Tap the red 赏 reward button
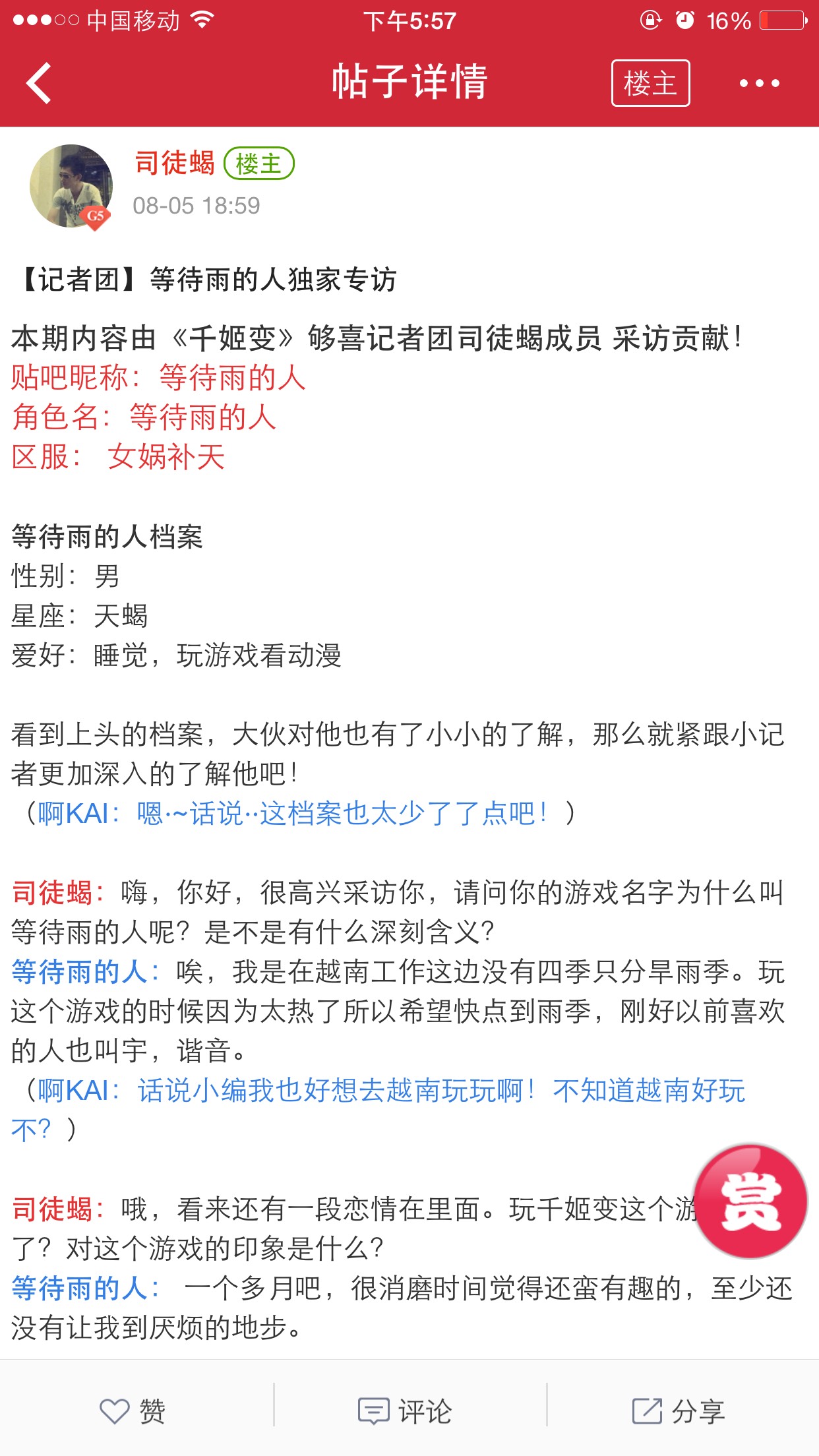The width and height of the screenshot is (819, 1456). click(x=750, y=1201)
